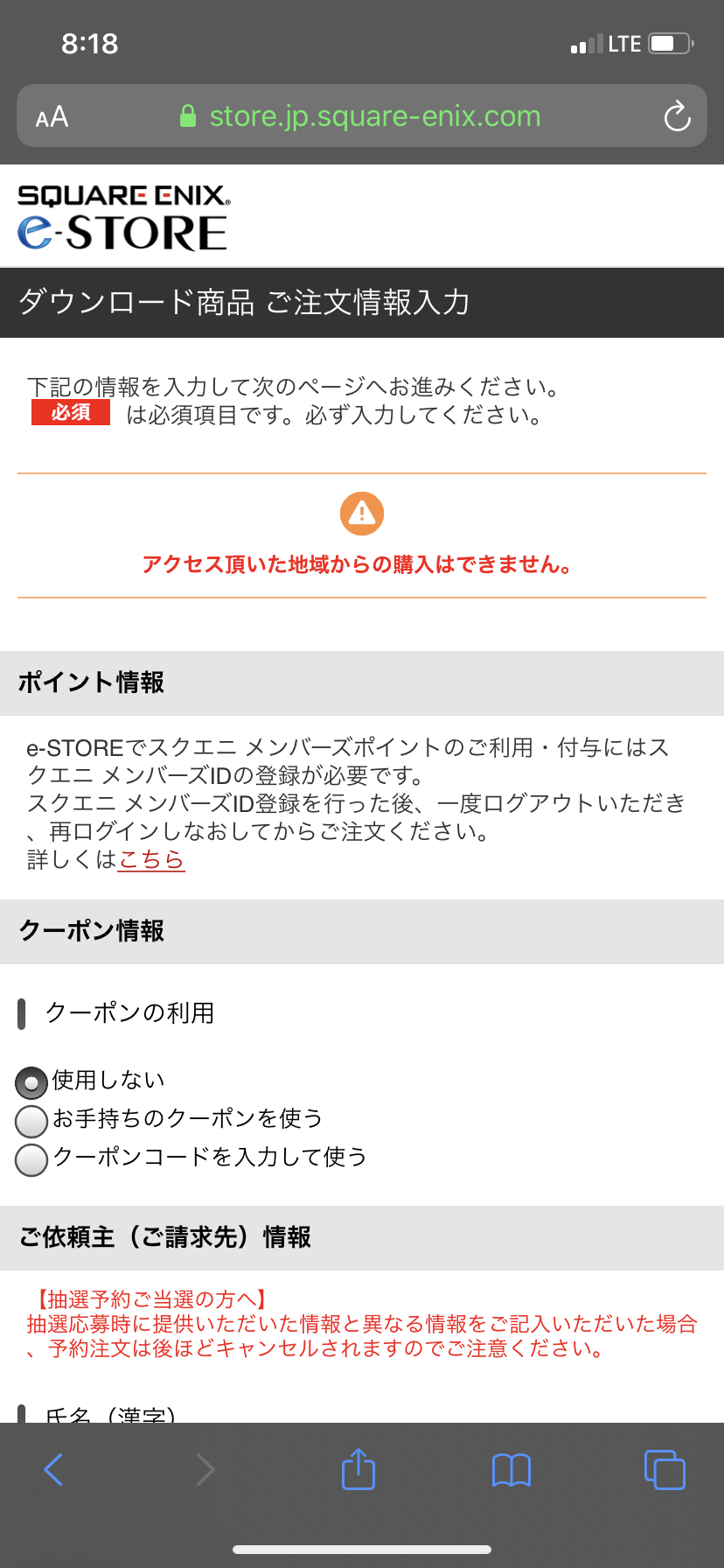Open the こちら details link
This screenshot has height=1568, width=724.
151,859
